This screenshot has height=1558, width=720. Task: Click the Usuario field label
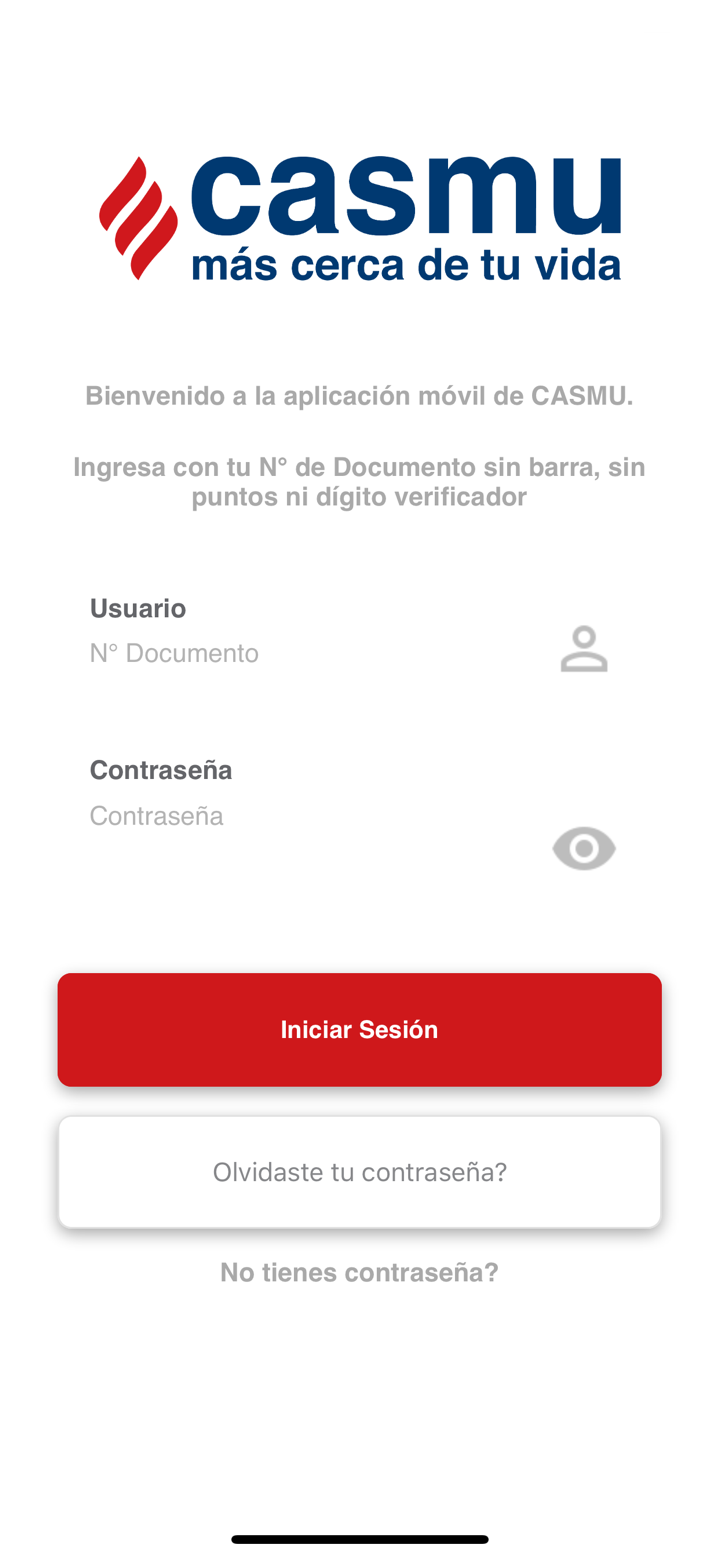137,607
